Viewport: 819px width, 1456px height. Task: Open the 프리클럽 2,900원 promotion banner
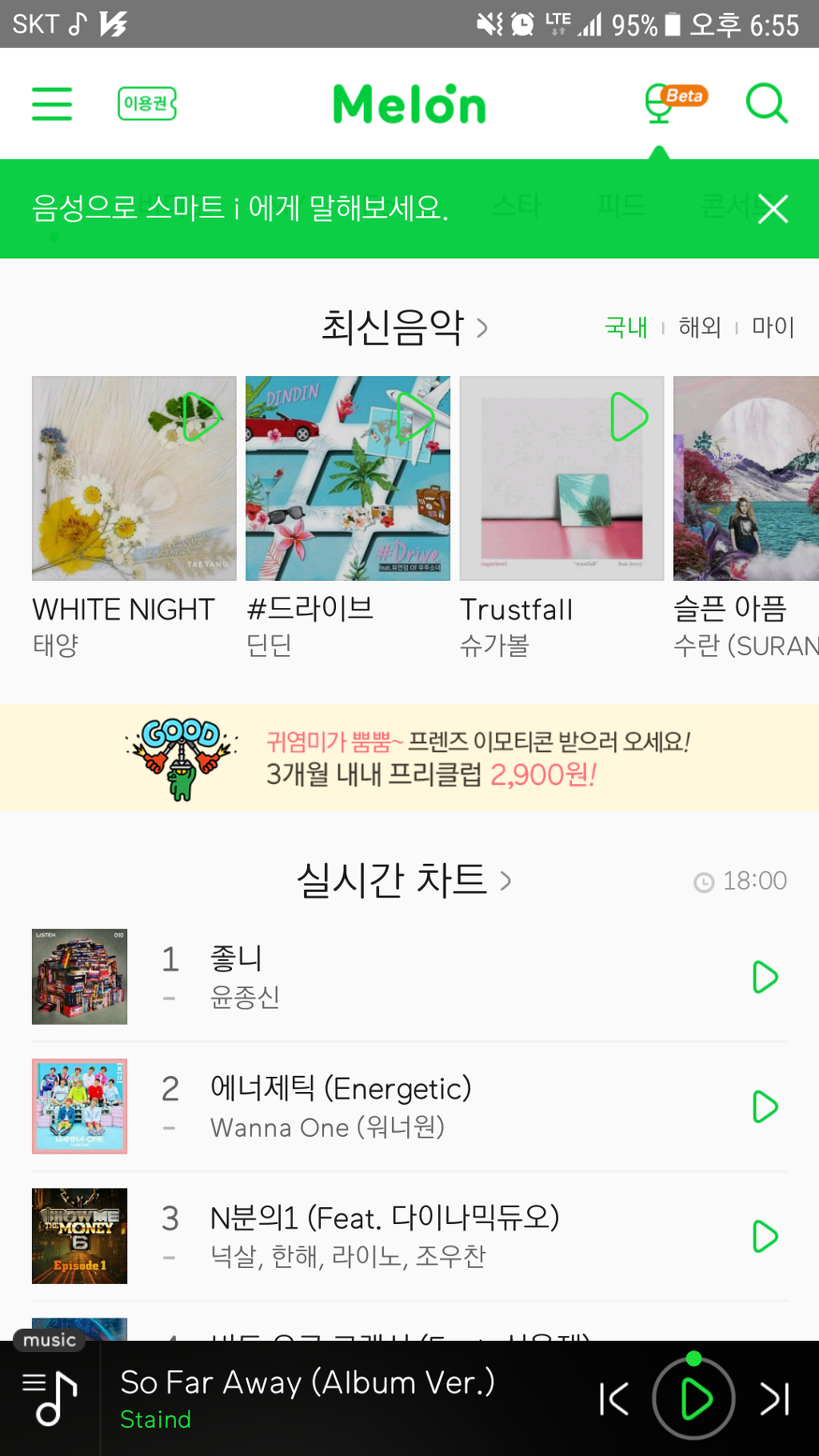coord(409,758)
